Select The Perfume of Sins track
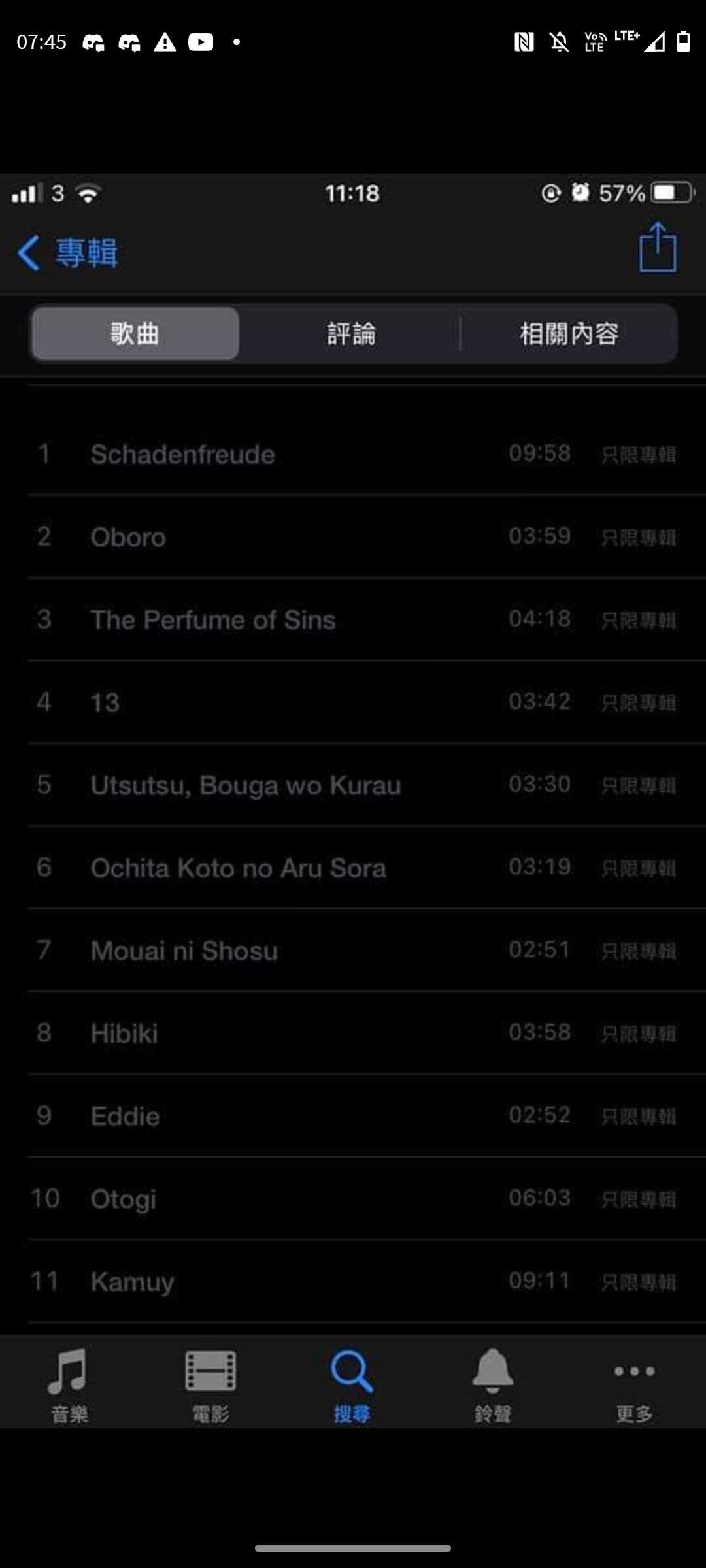The height and width of the screenshot is (1568, 706). pos(367,619)
